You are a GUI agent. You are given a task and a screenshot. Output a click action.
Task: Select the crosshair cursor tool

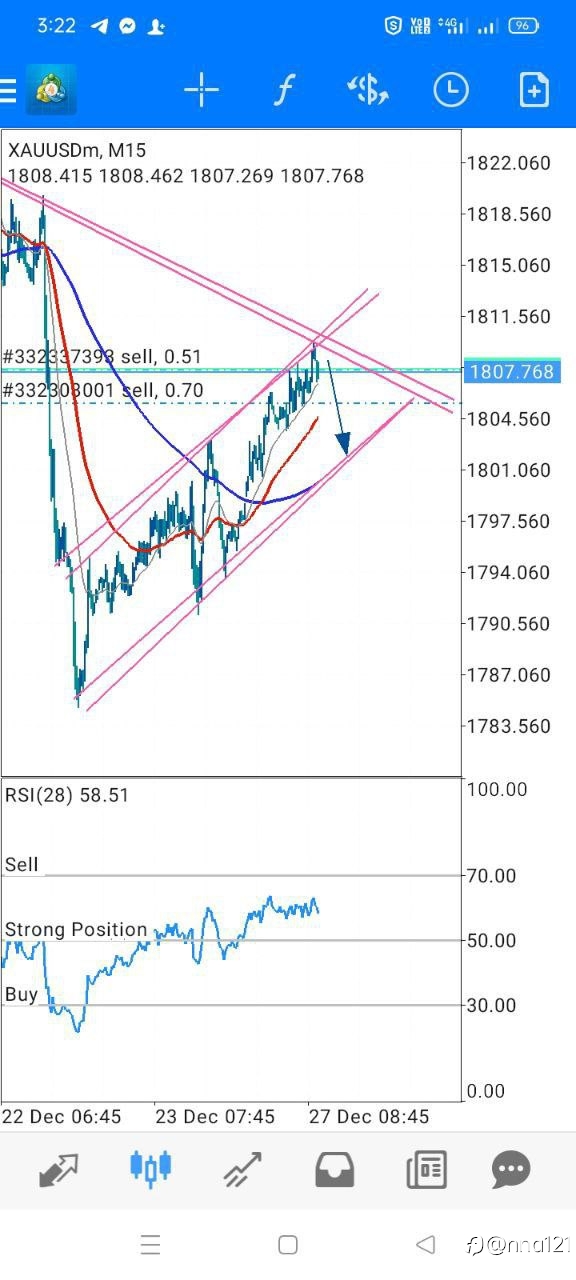[x=201, y=91]
